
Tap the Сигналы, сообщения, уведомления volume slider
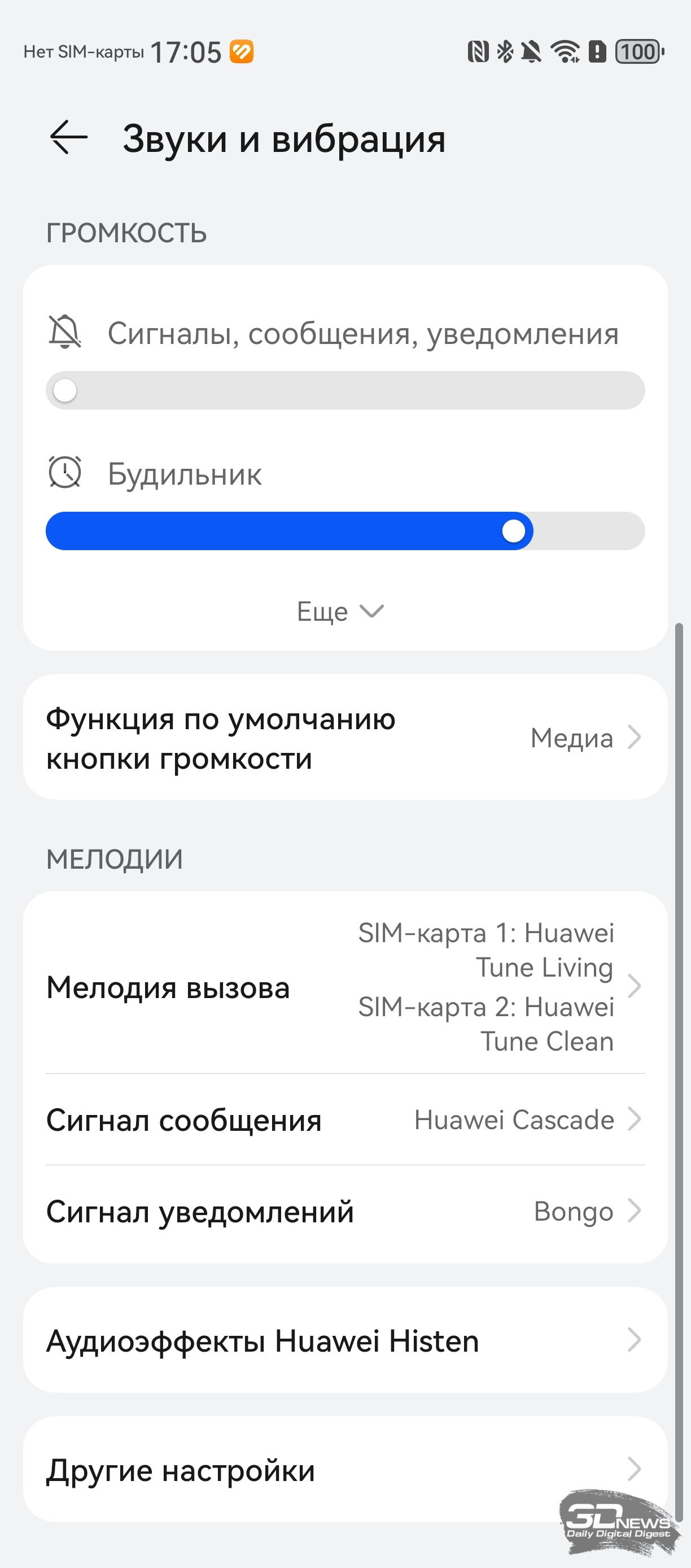point(345,390)
